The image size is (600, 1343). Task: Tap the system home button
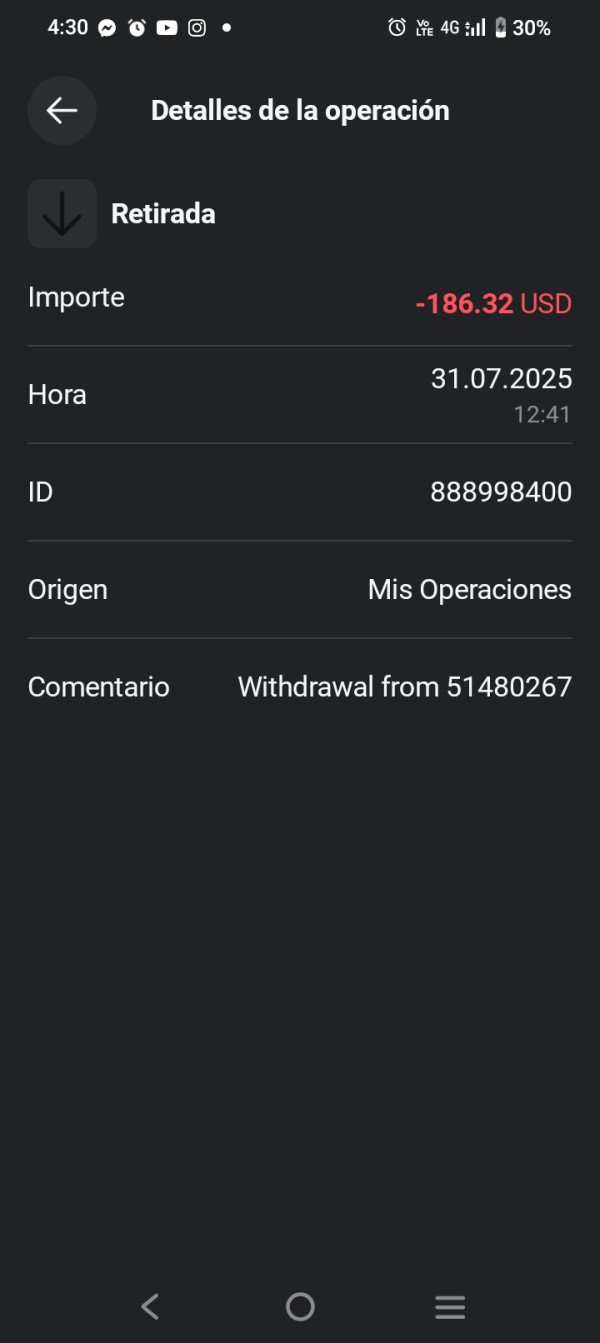300,1306
